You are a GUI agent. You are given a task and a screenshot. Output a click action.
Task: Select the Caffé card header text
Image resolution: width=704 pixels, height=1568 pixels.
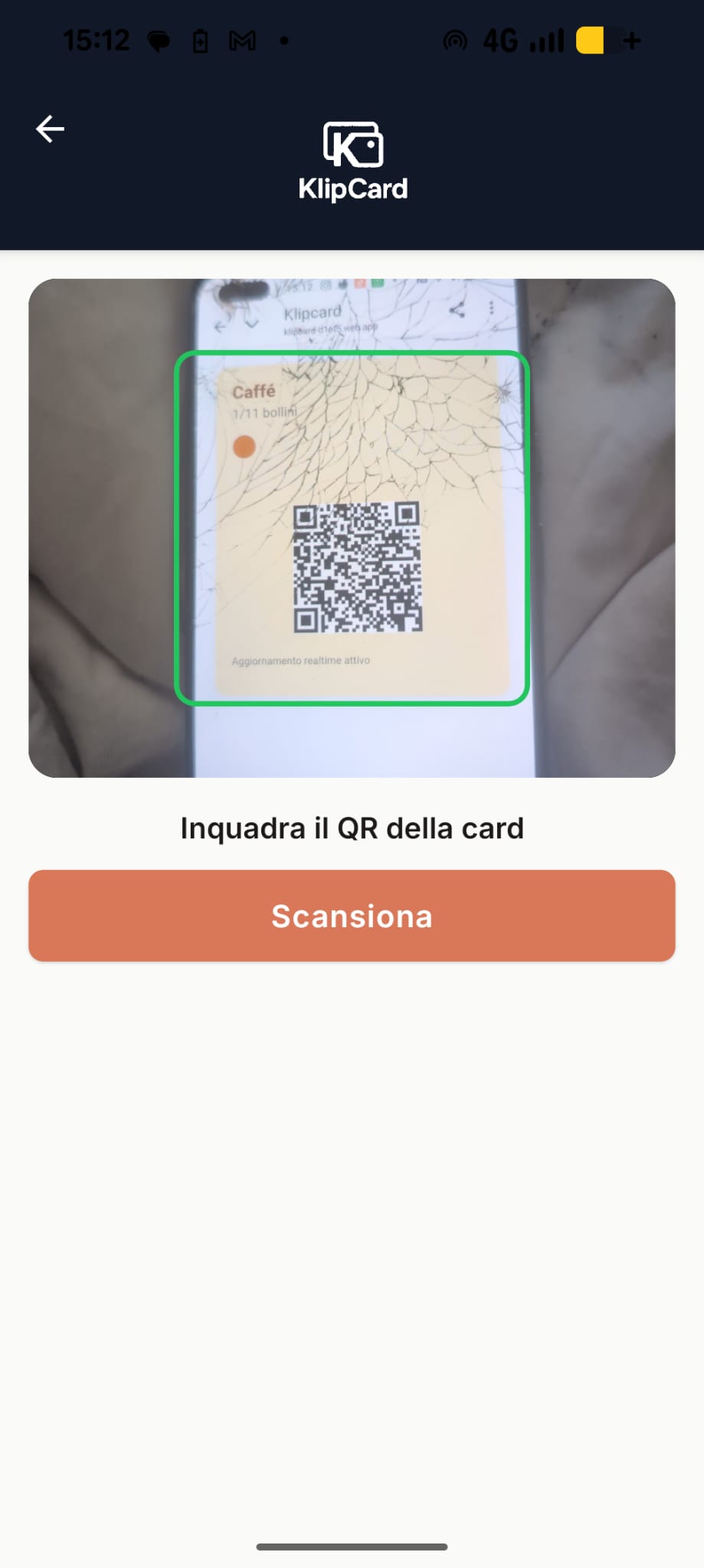point(255,392)
